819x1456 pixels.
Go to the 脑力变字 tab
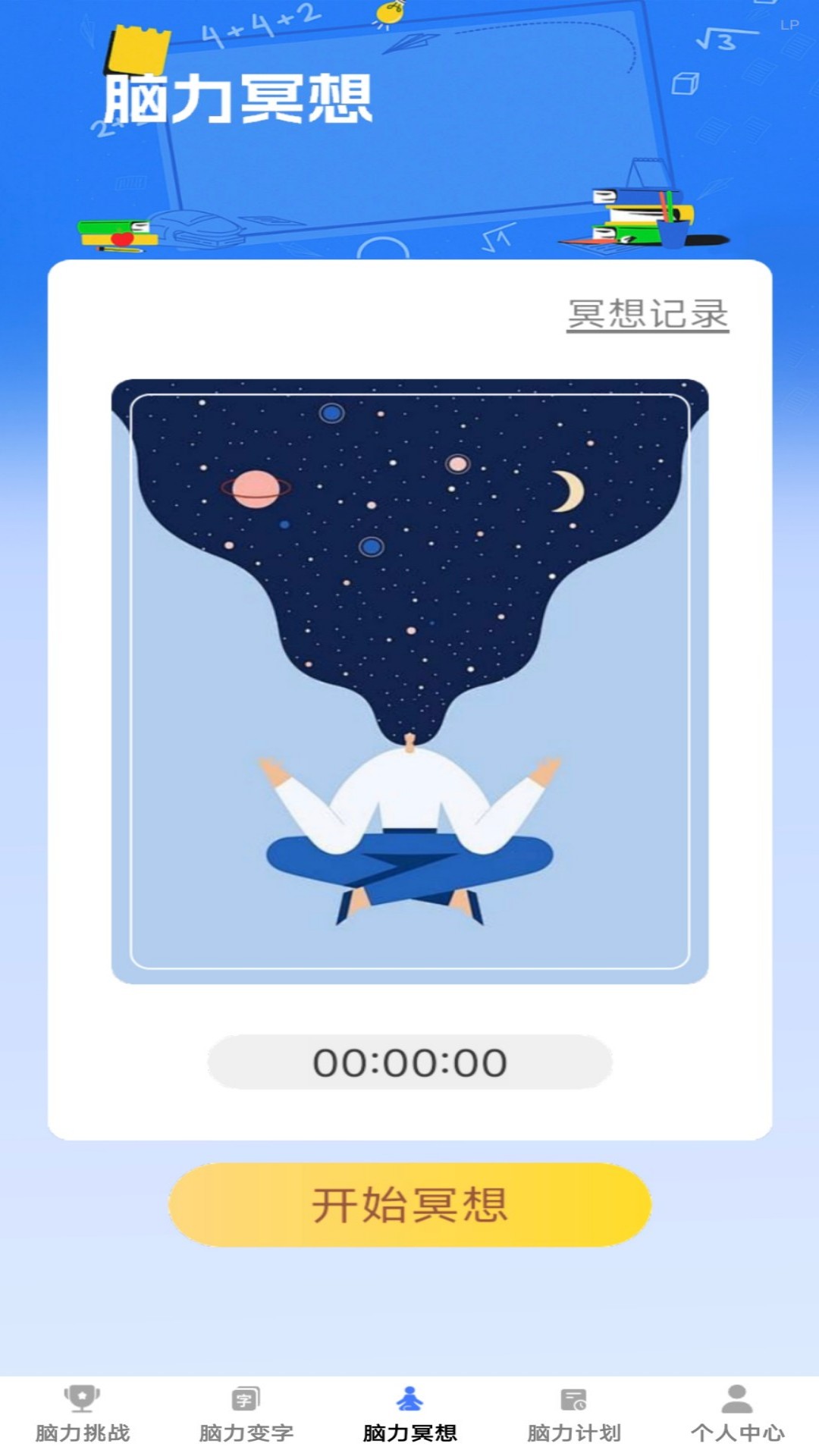click(246, 1415)
